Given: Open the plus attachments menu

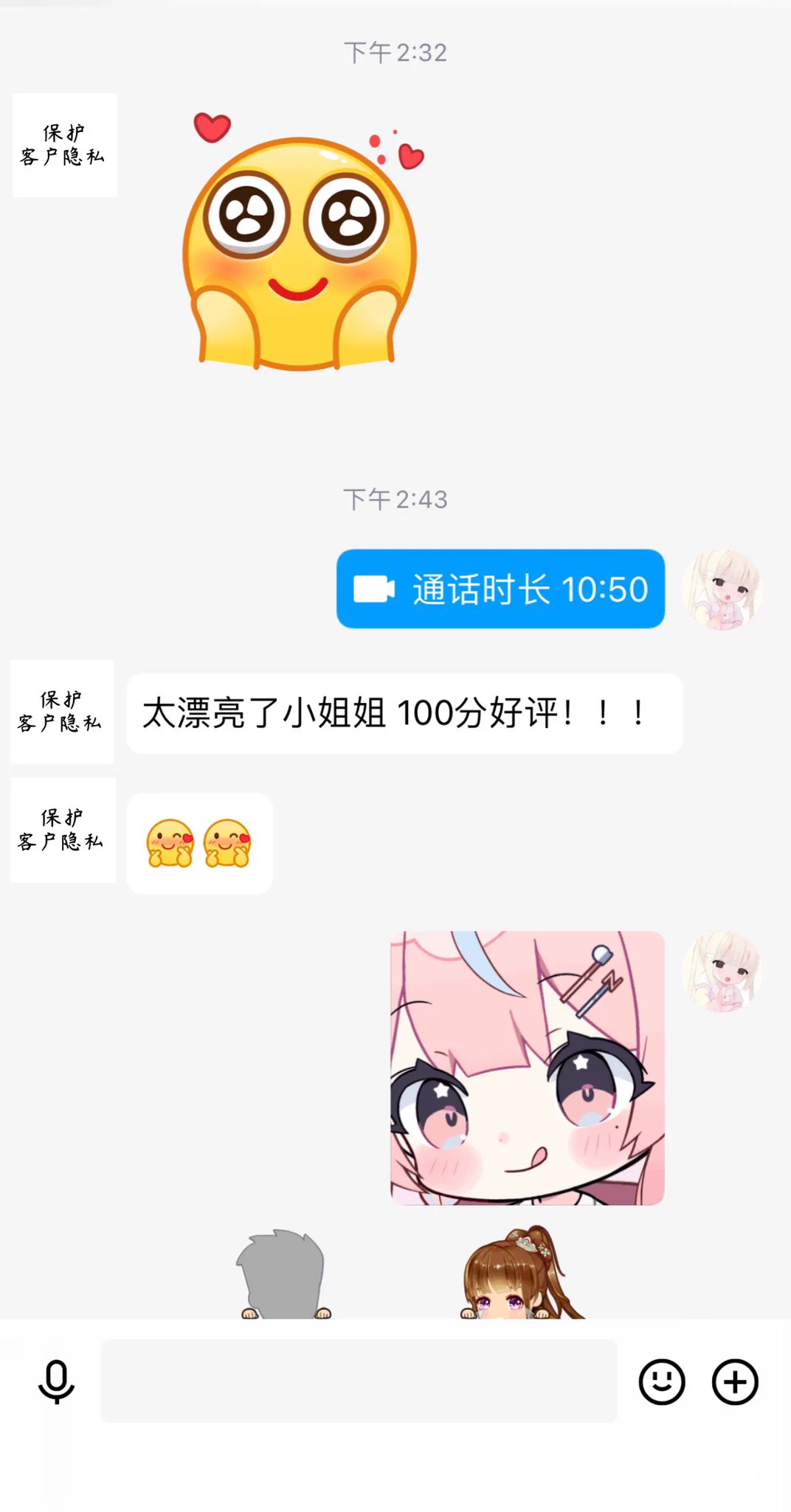Looking at the screenshot, I should [734, 1381].
